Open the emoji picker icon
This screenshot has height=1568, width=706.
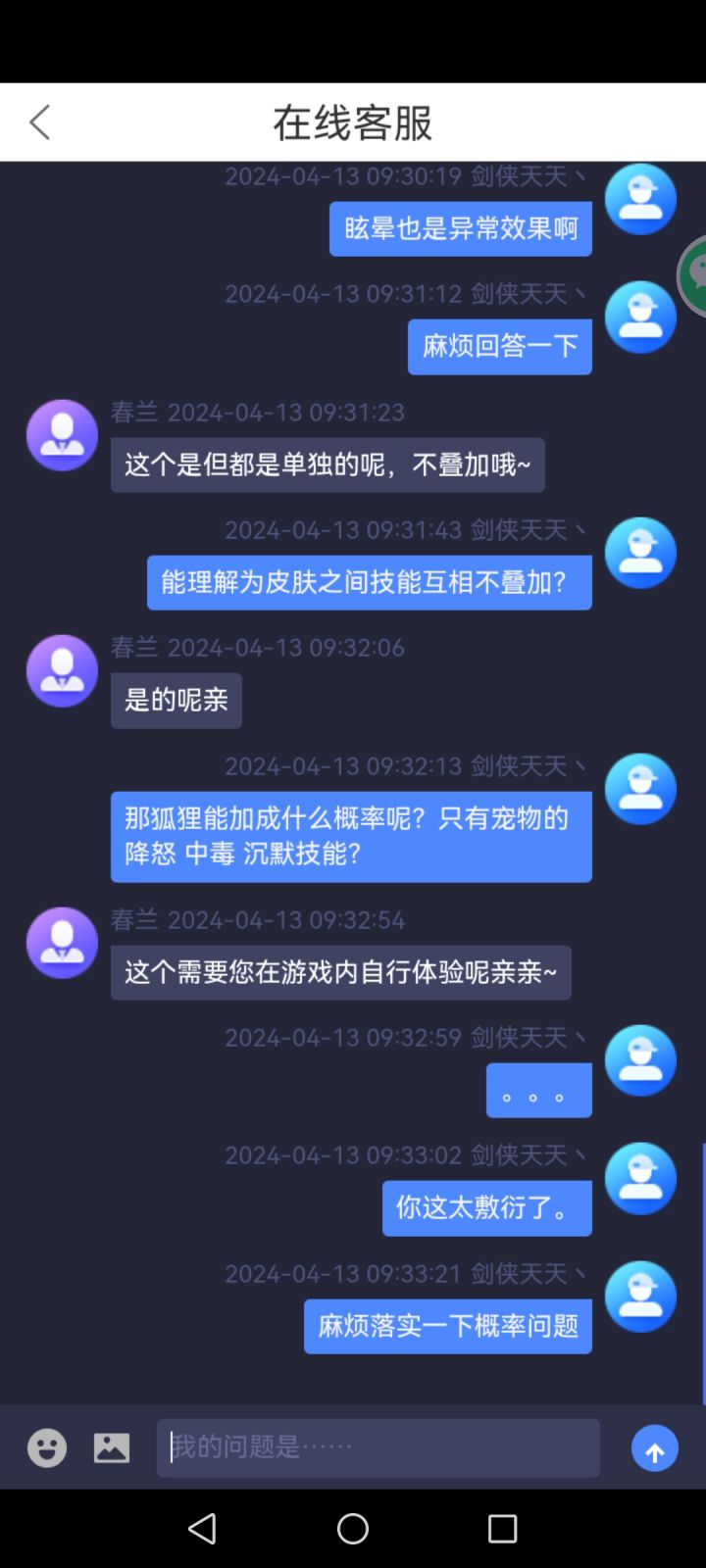pyautogui.click(x=45, y=1447)
